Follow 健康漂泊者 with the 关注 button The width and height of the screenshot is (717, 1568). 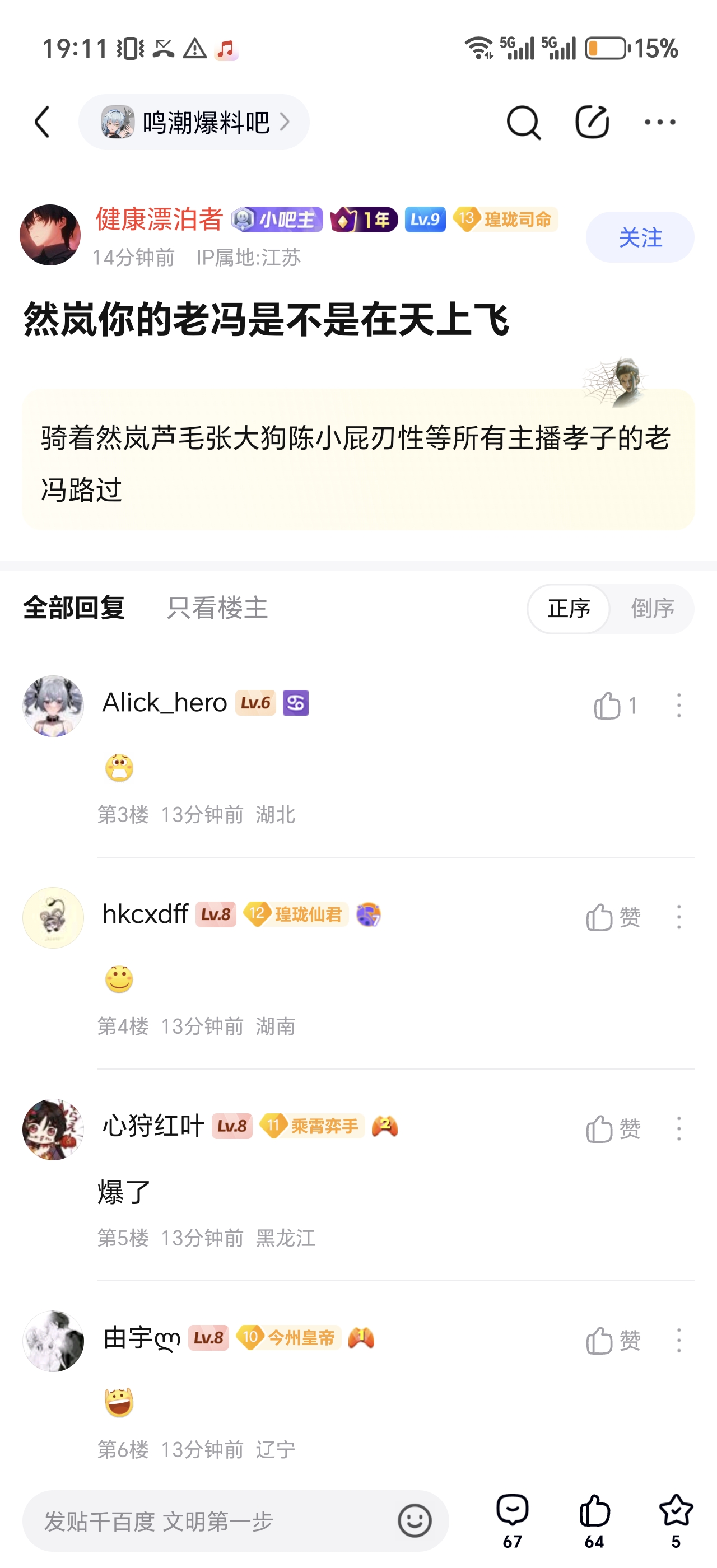click(x=639, y=237)
